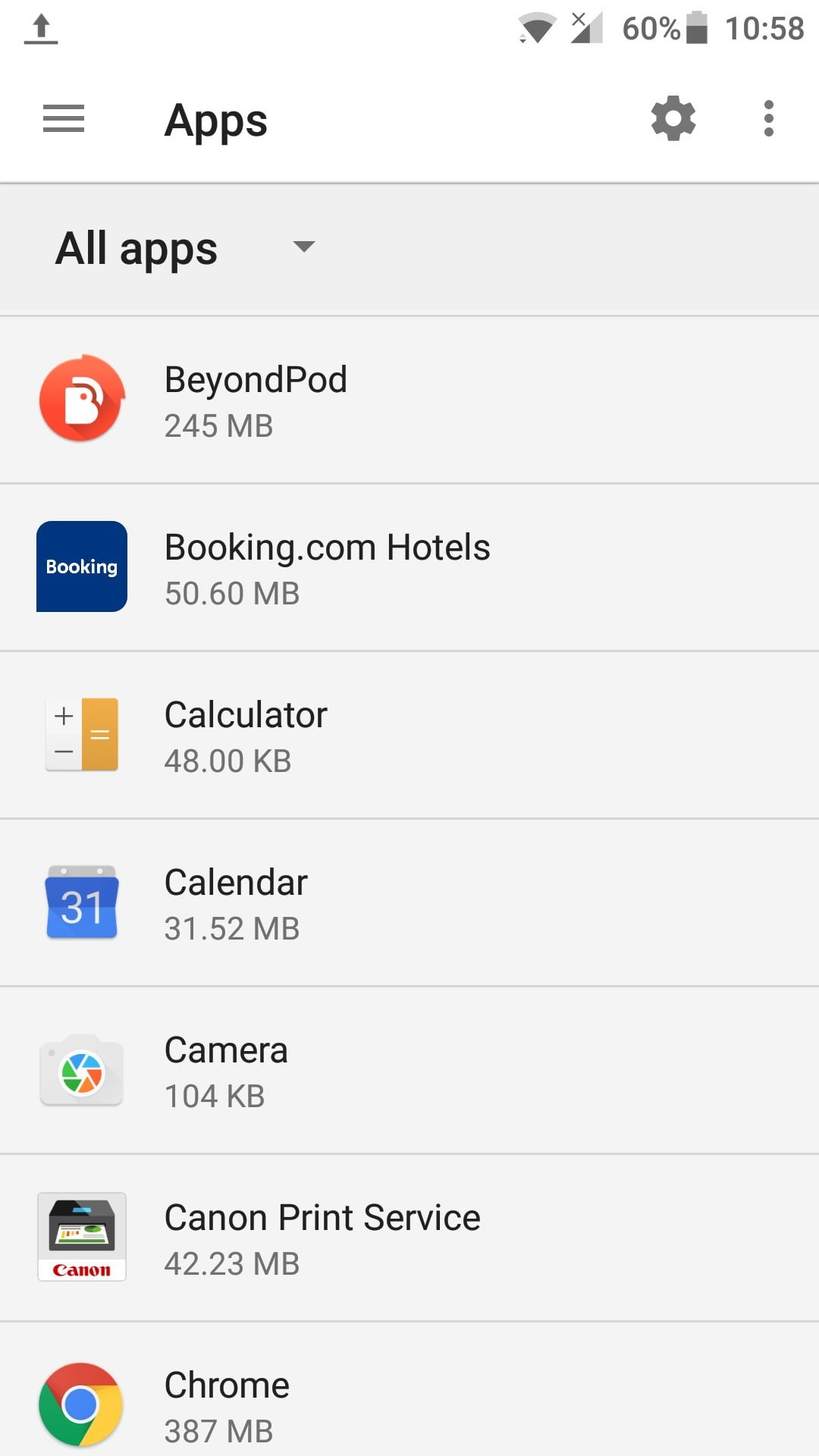View Calendar app info
The height and width of the screenshot is (1456, 819).
tap(409, 902)
